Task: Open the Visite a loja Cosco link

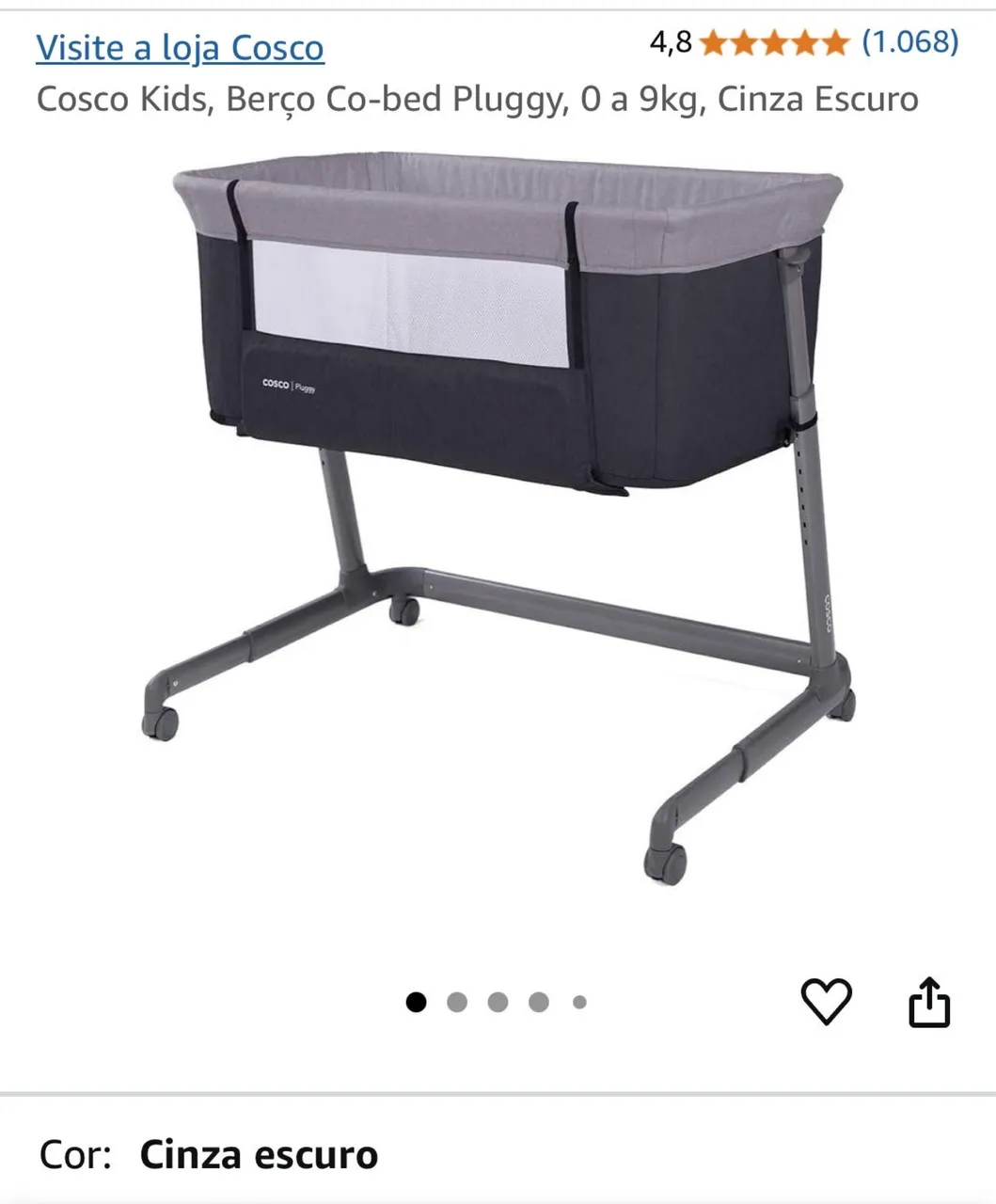Action: 180,47
